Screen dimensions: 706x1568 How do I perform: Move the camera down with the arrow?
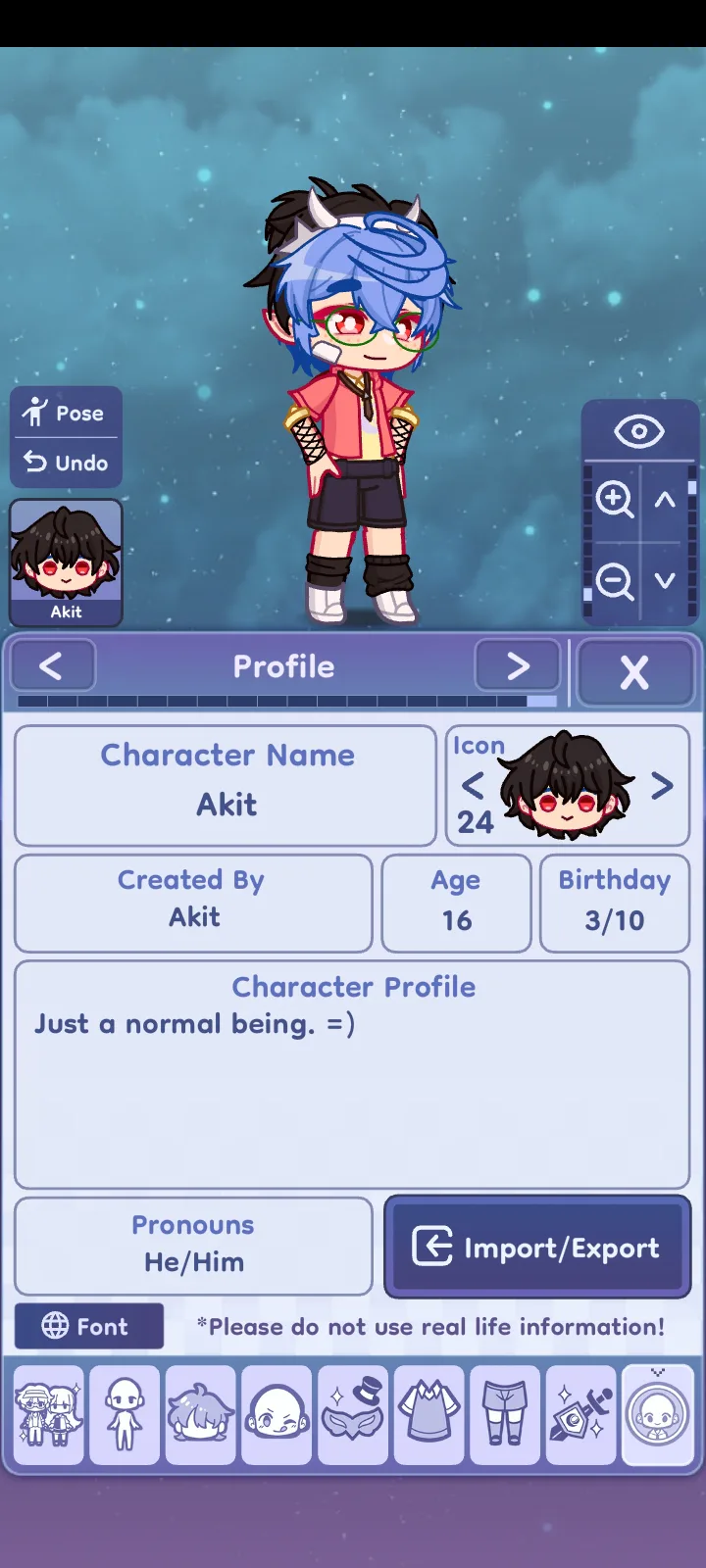(x=666, y=581)
